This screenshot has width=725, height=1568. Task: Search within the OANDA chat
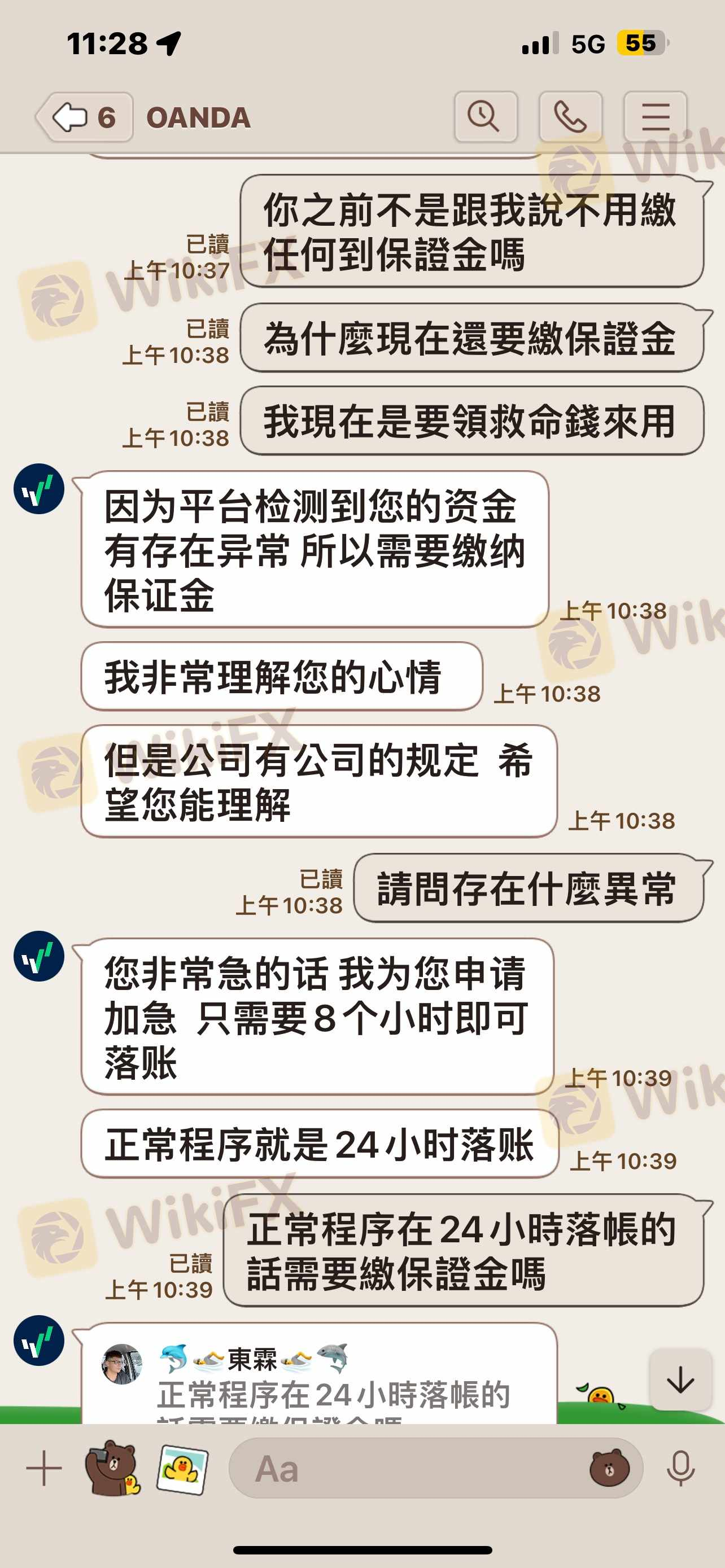pos(485,116)
